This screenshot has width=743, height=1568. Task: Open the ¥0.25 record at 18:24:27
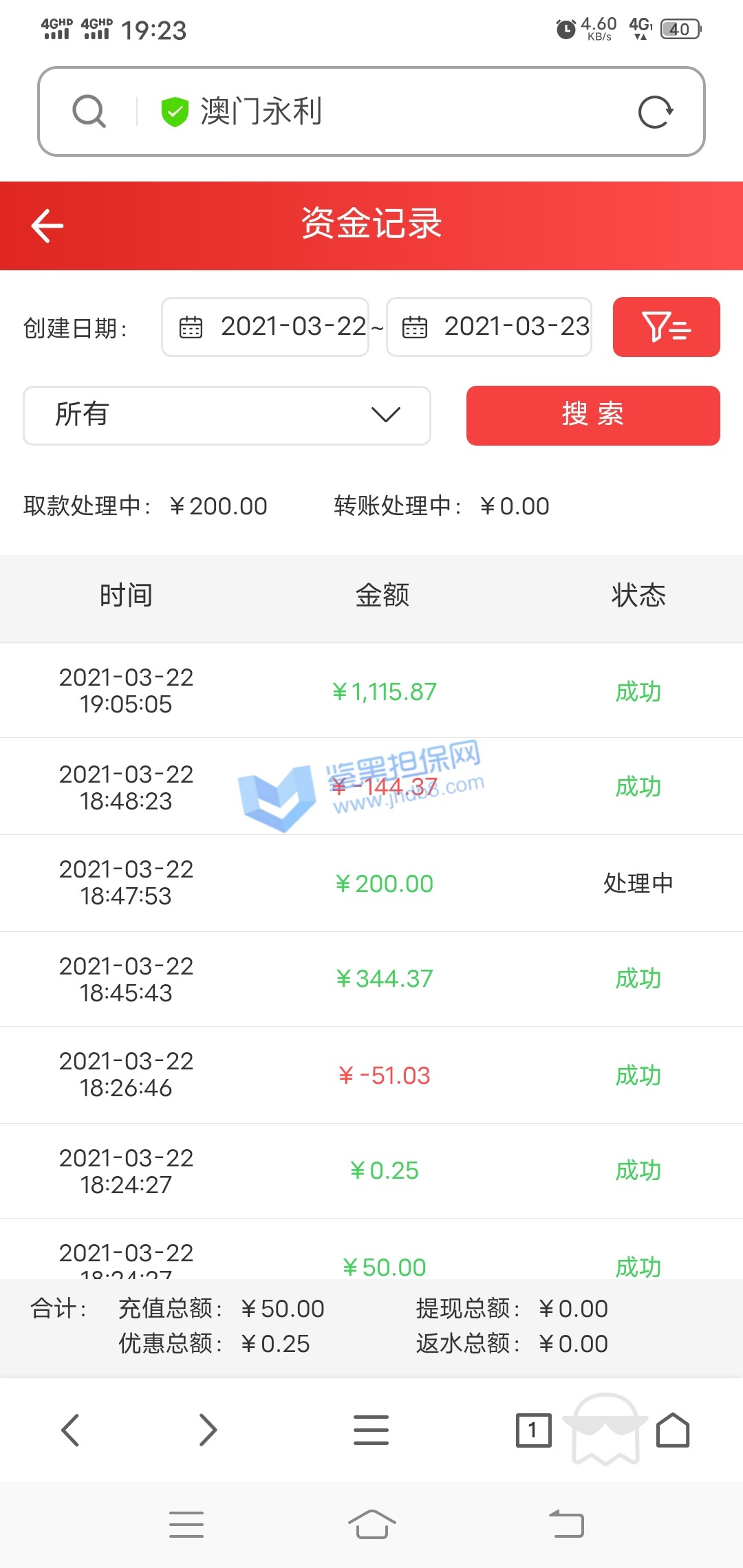pos(384,1170)
